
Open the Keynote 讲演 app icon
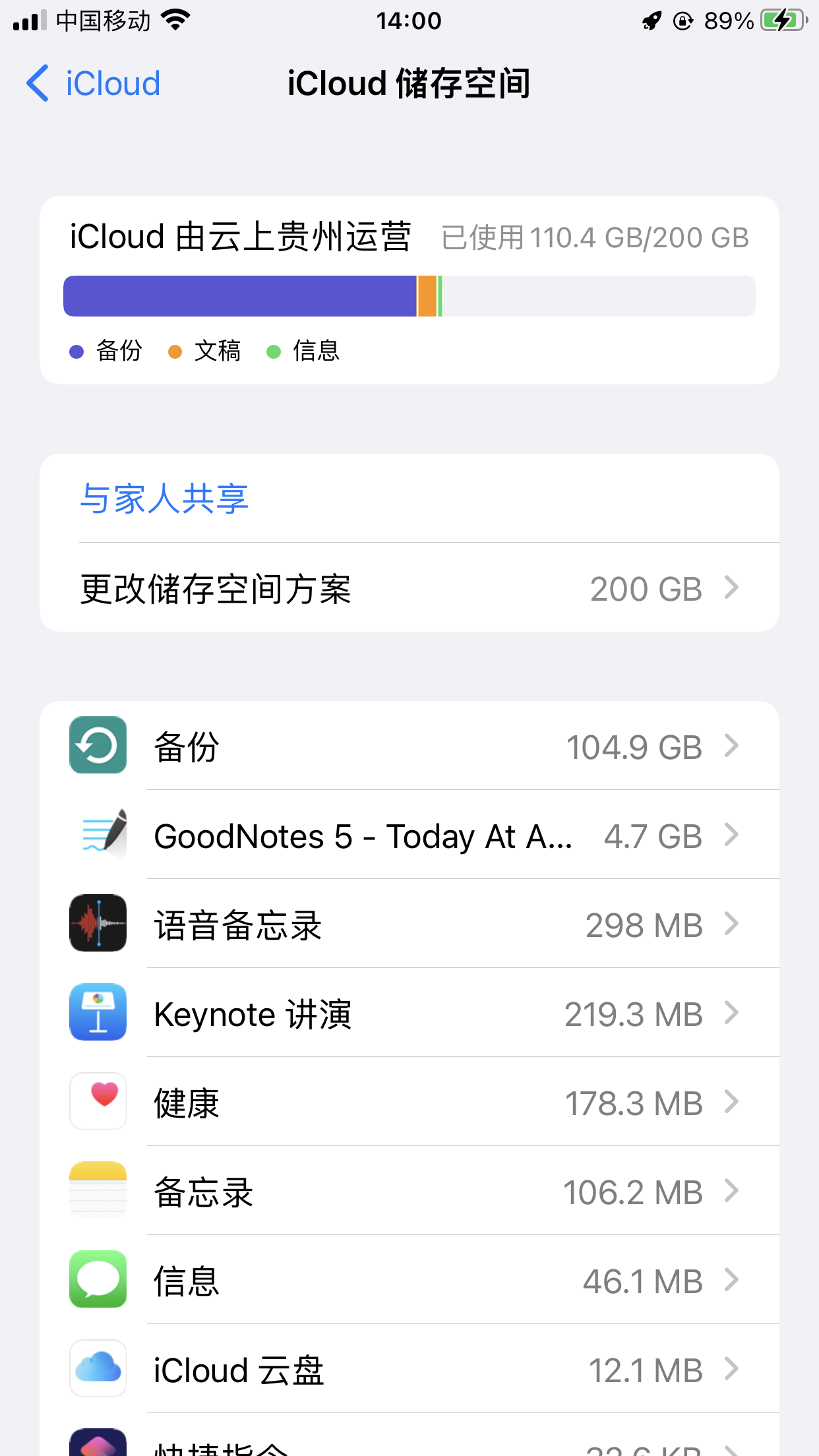pyautogui.click(x=98, y=1013)
